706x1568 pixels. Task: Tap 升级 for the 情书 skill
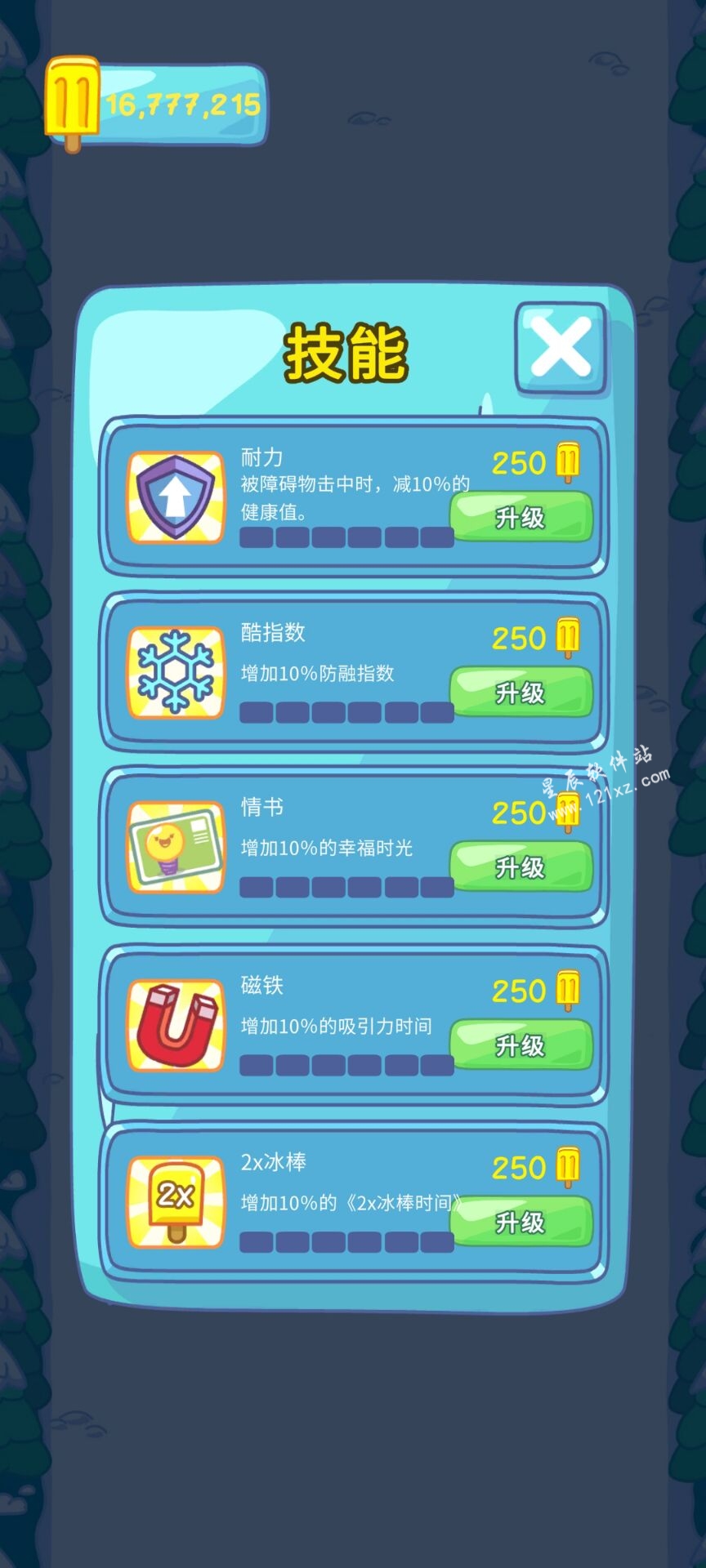point(521,866)
